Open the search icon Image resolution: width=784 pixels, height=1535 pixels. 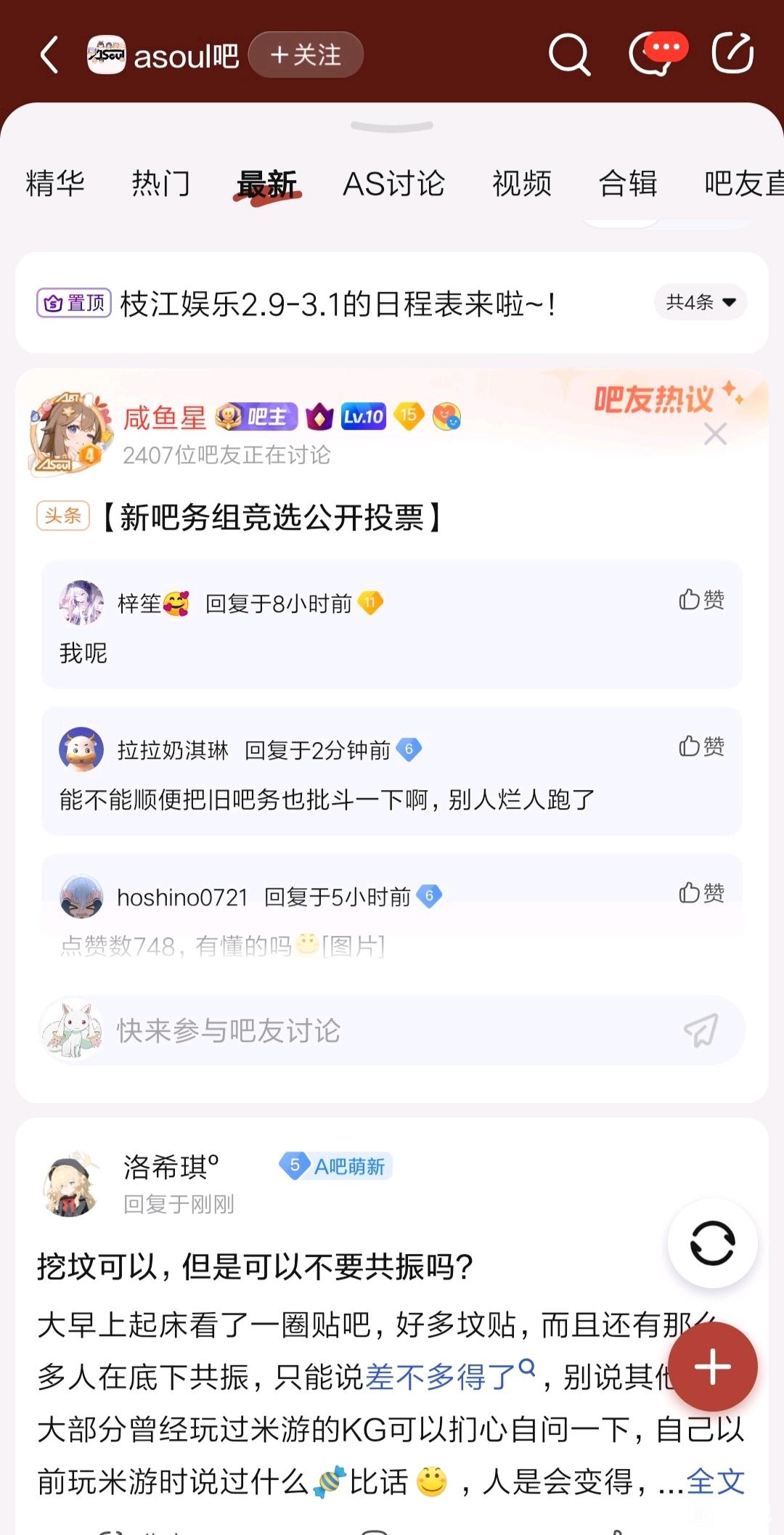tap(569, 55)
